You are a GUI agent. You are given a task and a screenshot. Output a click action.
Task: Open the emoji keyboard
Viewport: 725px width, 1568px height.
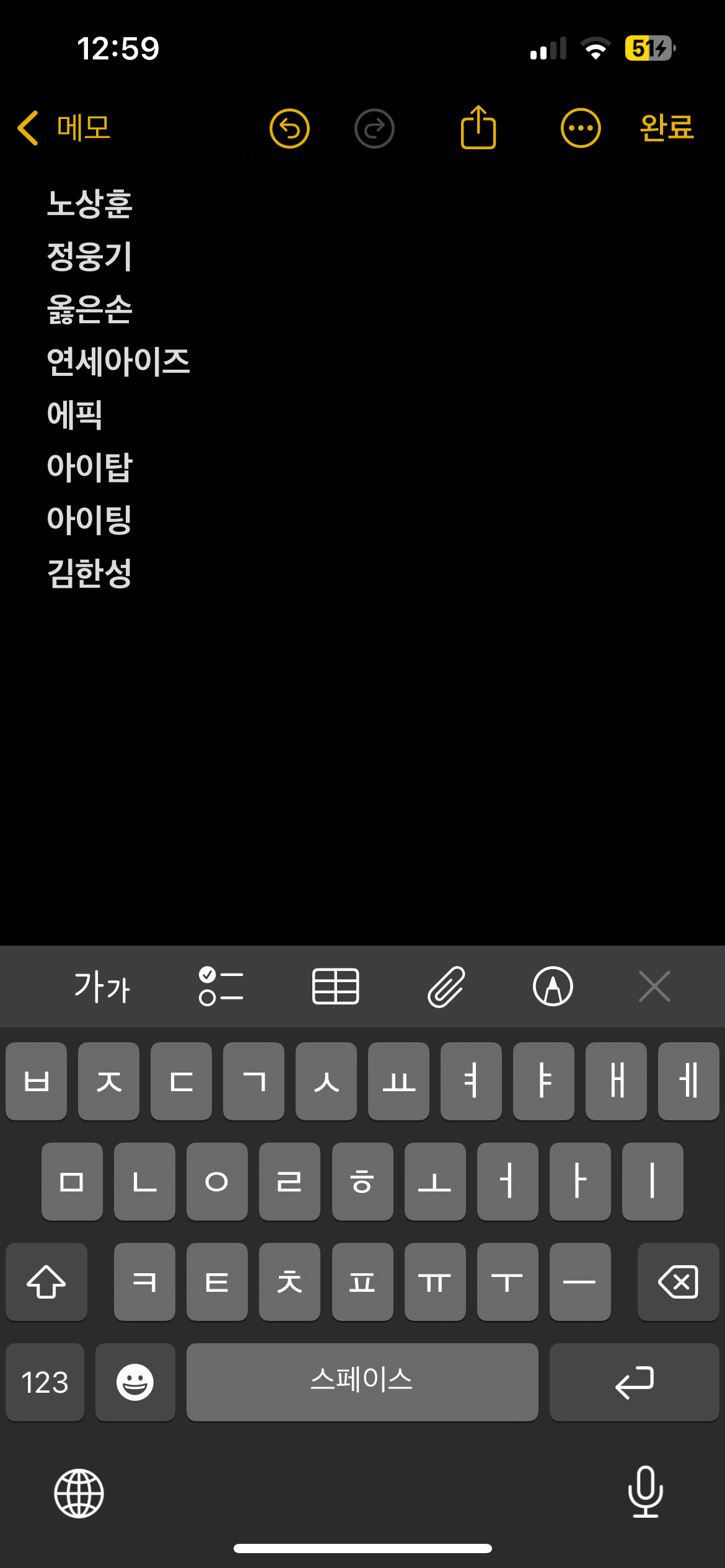(x=135, y=1382)
